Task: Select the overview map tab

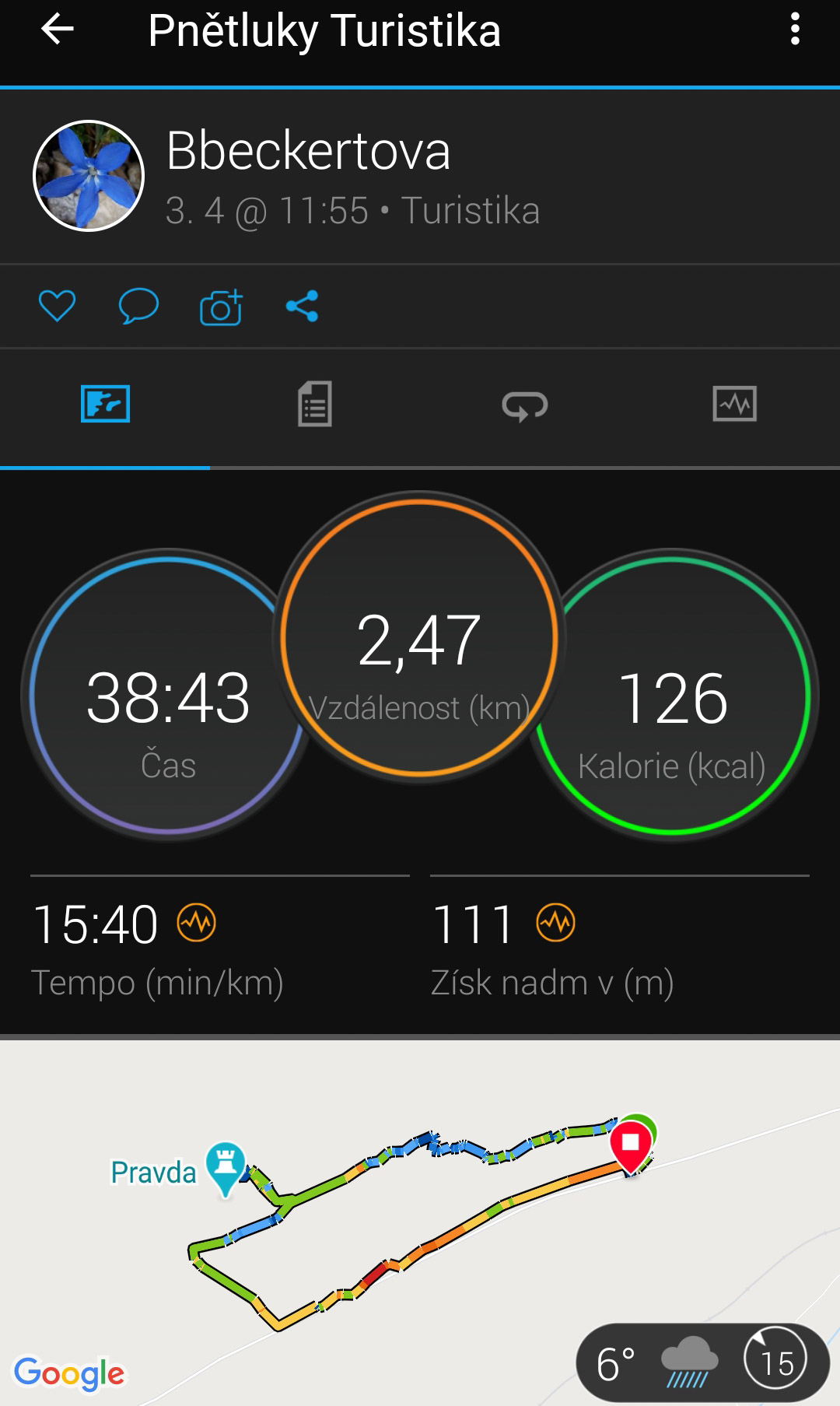Action: [x=105, y=404]
